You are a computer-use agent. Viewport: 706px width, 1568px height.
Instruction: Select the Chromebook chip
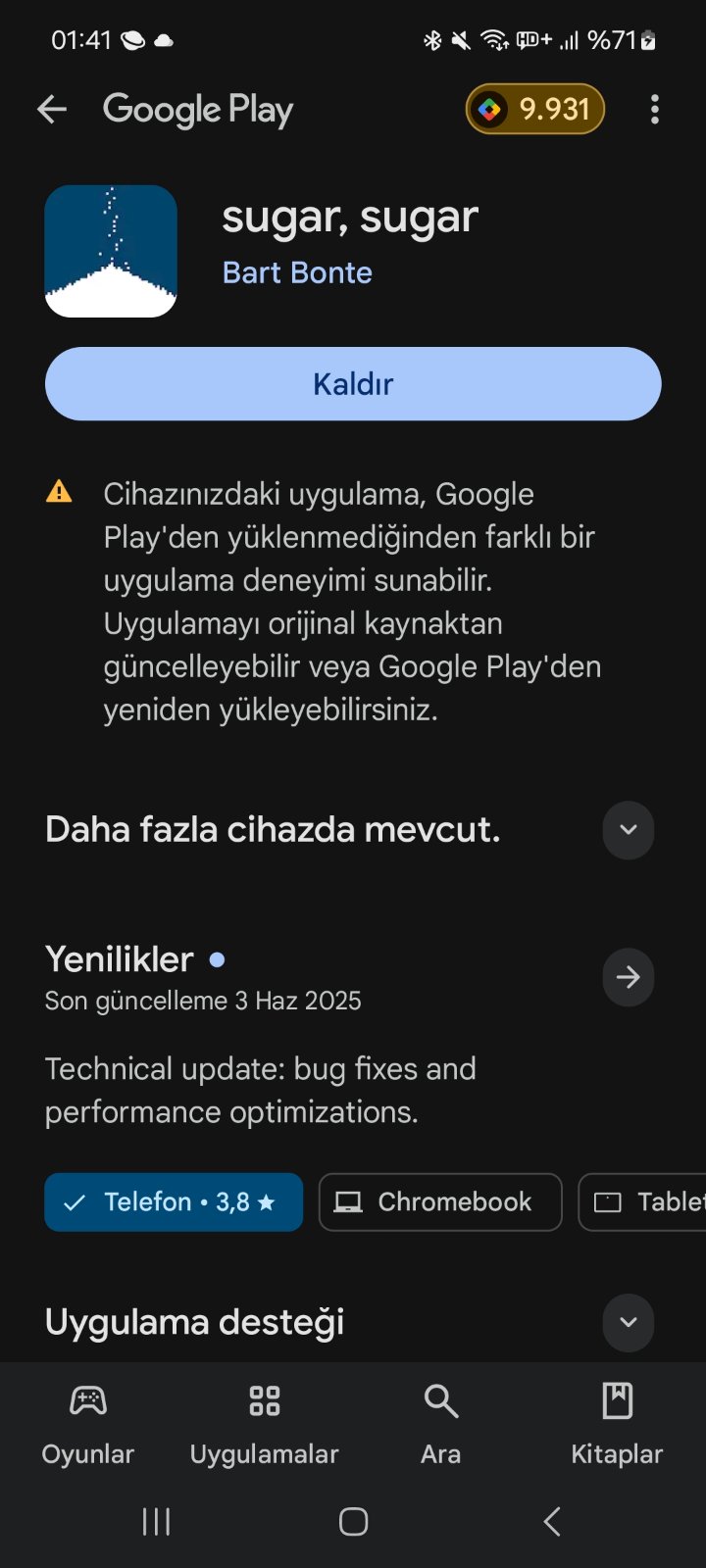440,1201
